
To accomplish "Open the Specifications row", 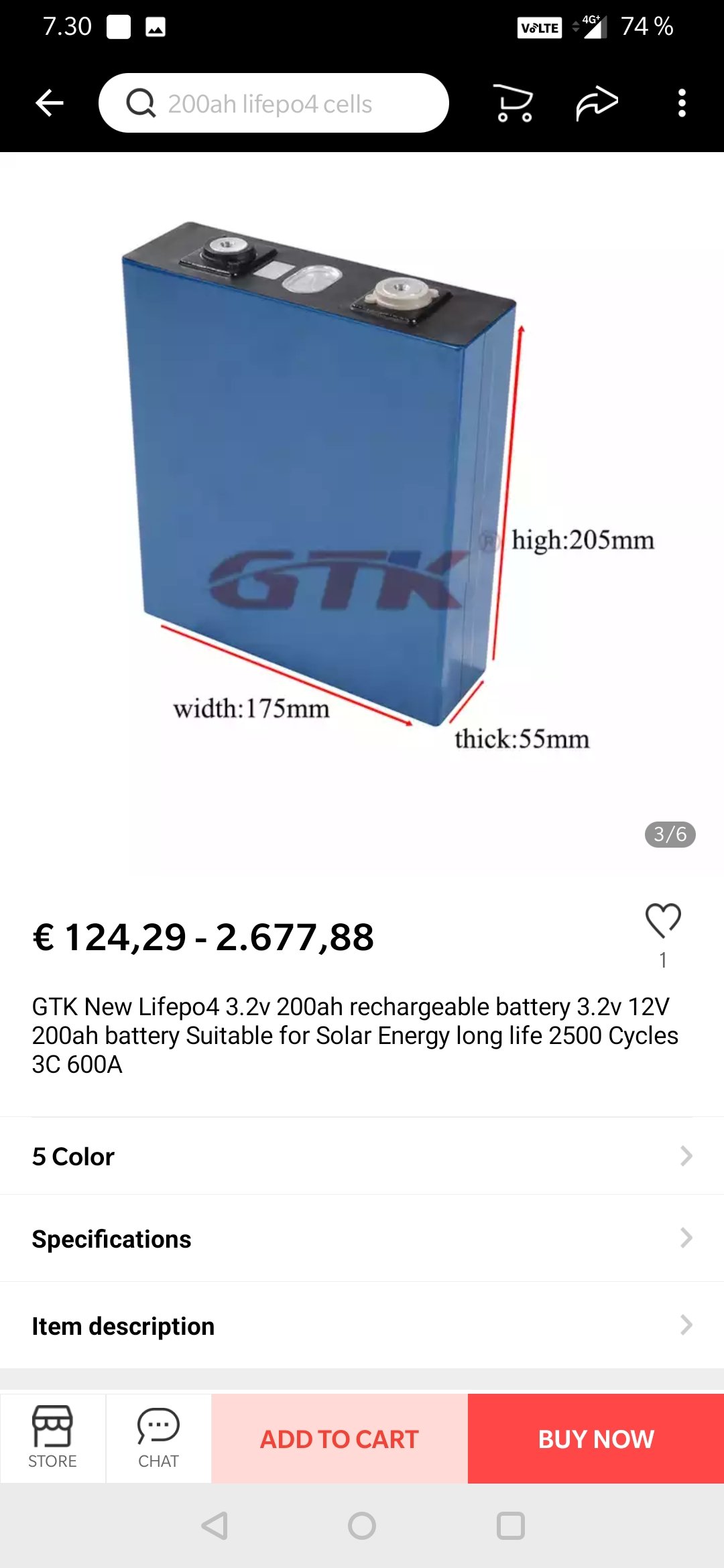I will pyautogui.click(x=362, y=1238).
